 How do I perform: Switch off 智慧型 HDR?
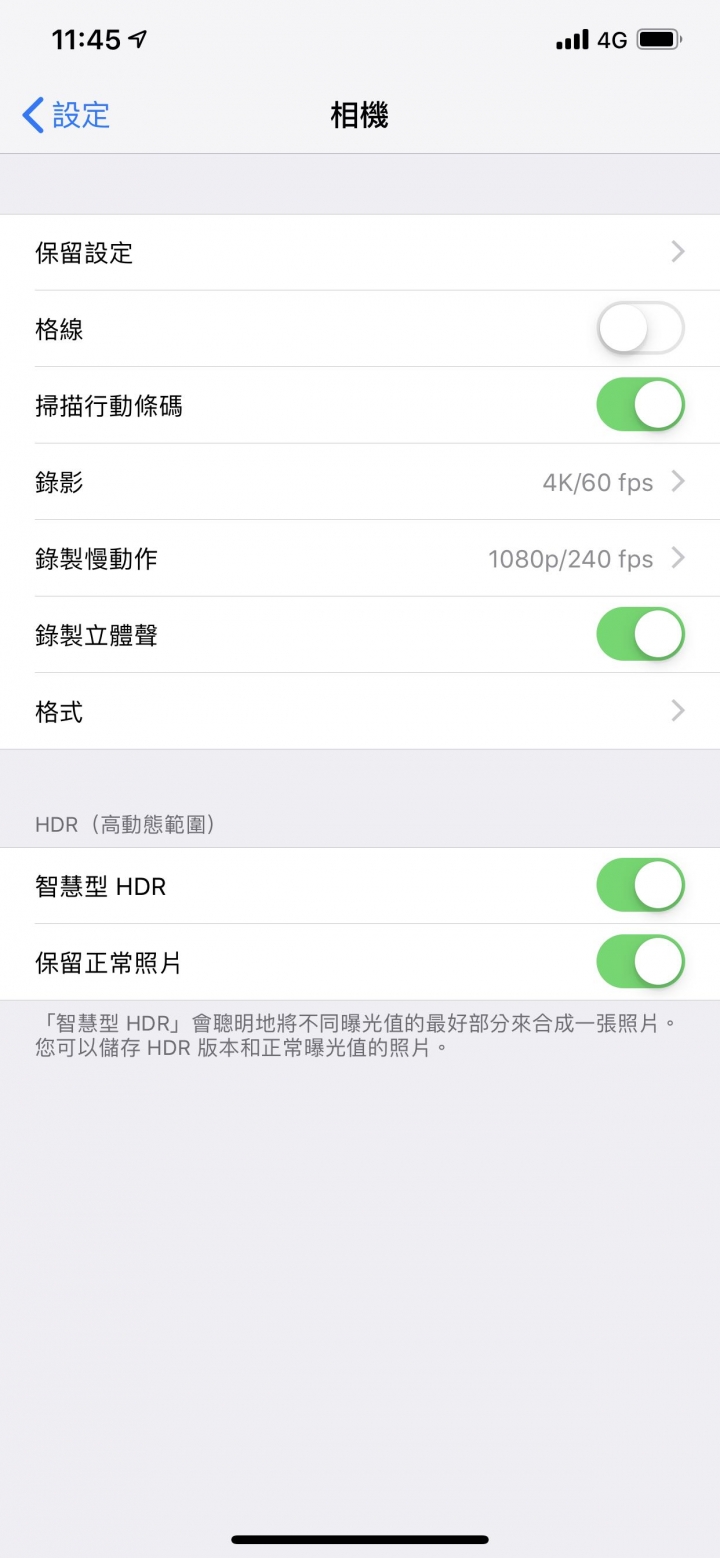tap(640, 885)
